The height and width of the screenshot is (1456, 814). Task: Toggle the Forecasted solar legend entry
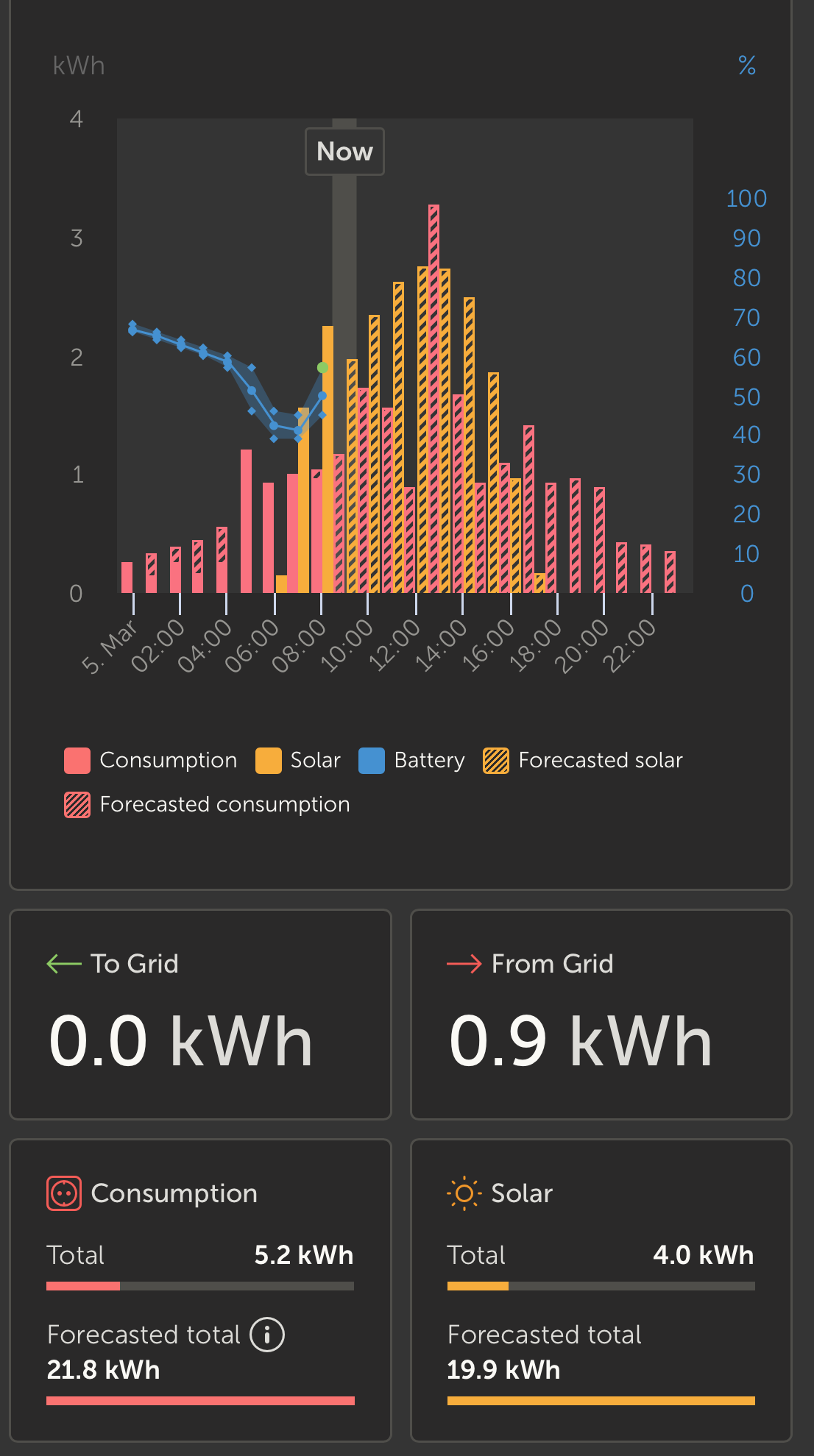[583, 761]
